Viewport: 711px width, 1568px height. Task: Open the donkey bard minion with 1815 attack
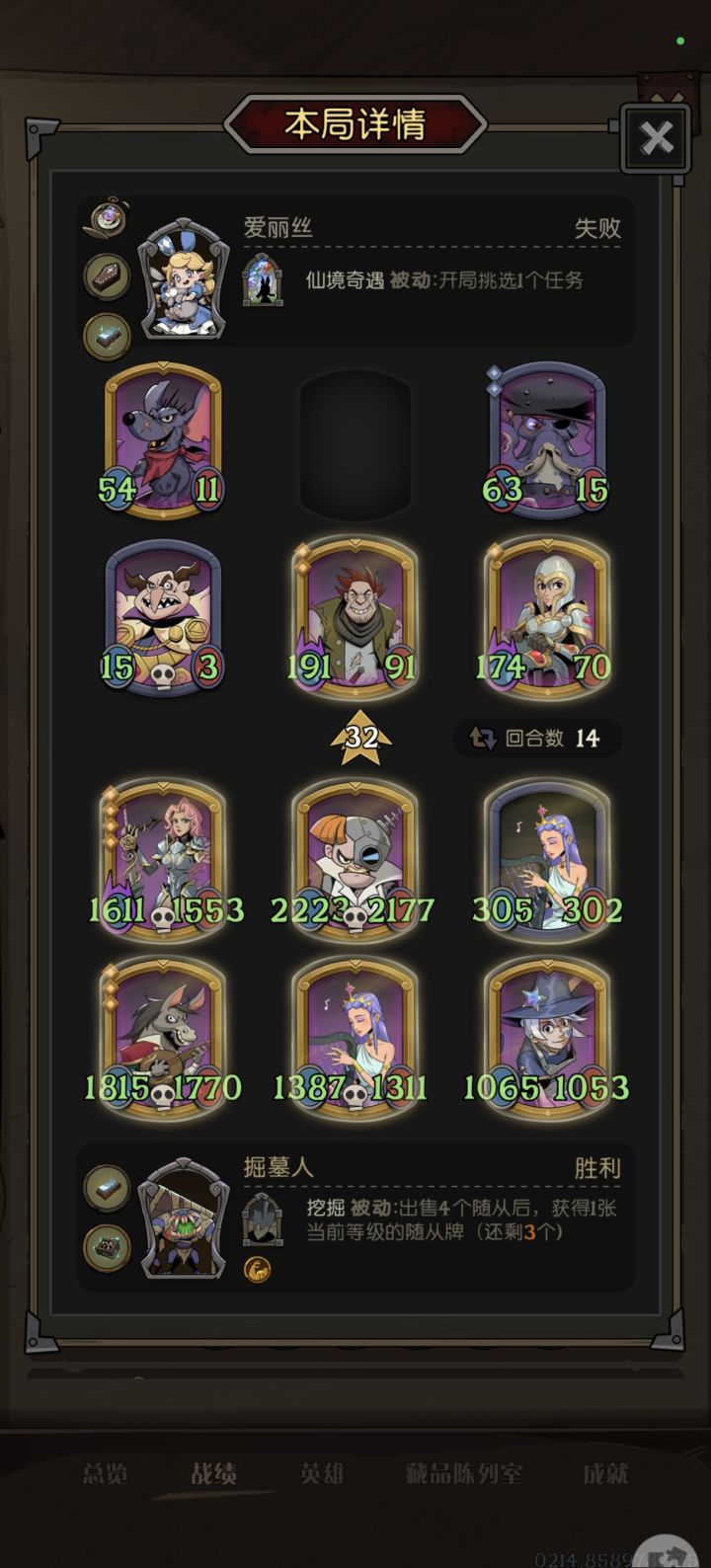[160, 1037]
